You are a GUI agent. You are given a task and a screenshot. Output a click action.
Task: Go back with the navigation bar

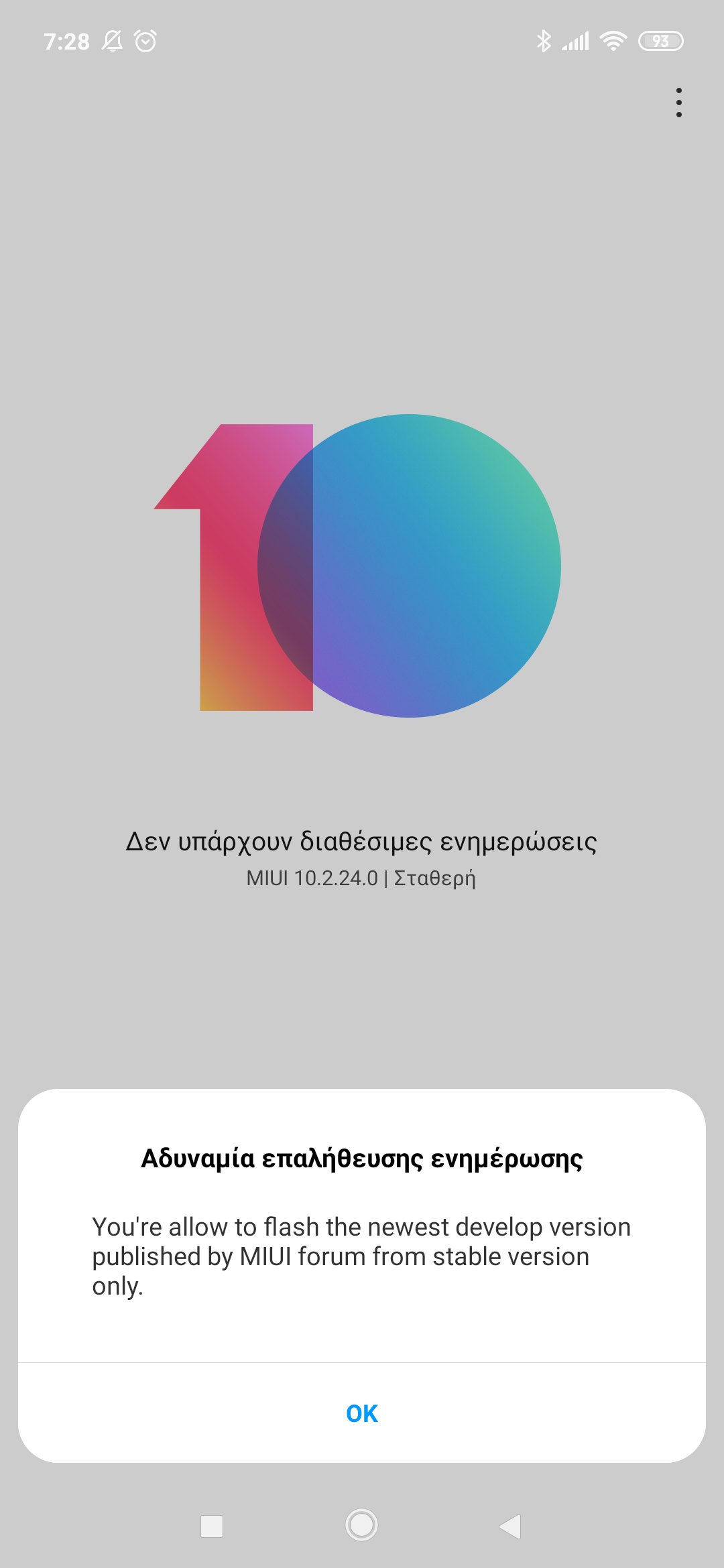pos(511,1526)
